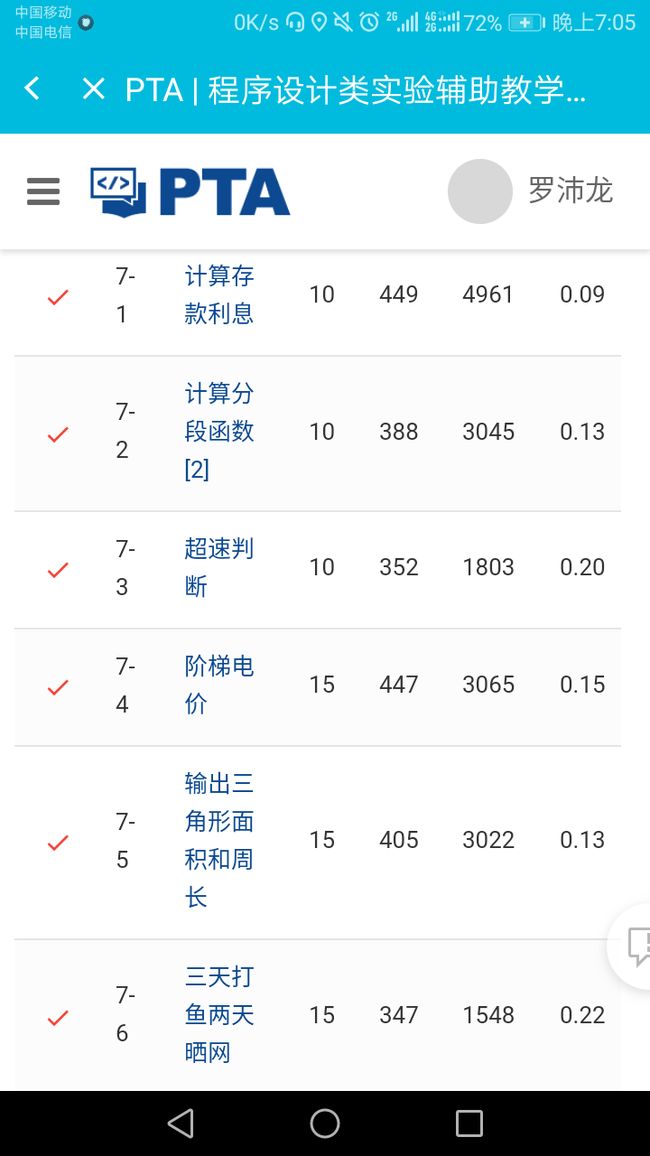
Task: Go back using the top-left arrow
Action: pos(32,88)
